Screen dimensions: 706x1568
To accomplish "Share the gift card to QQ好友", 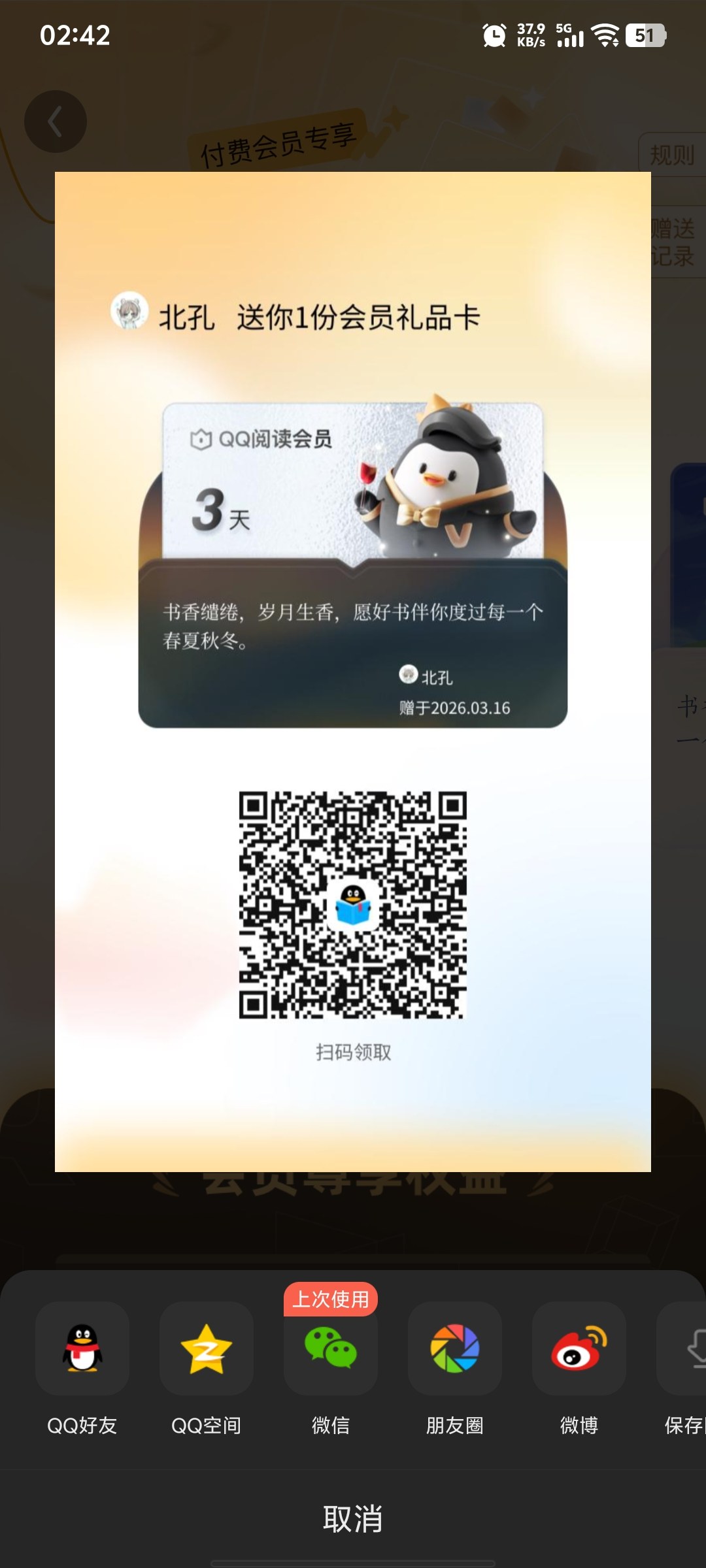I will point(82,1348).
